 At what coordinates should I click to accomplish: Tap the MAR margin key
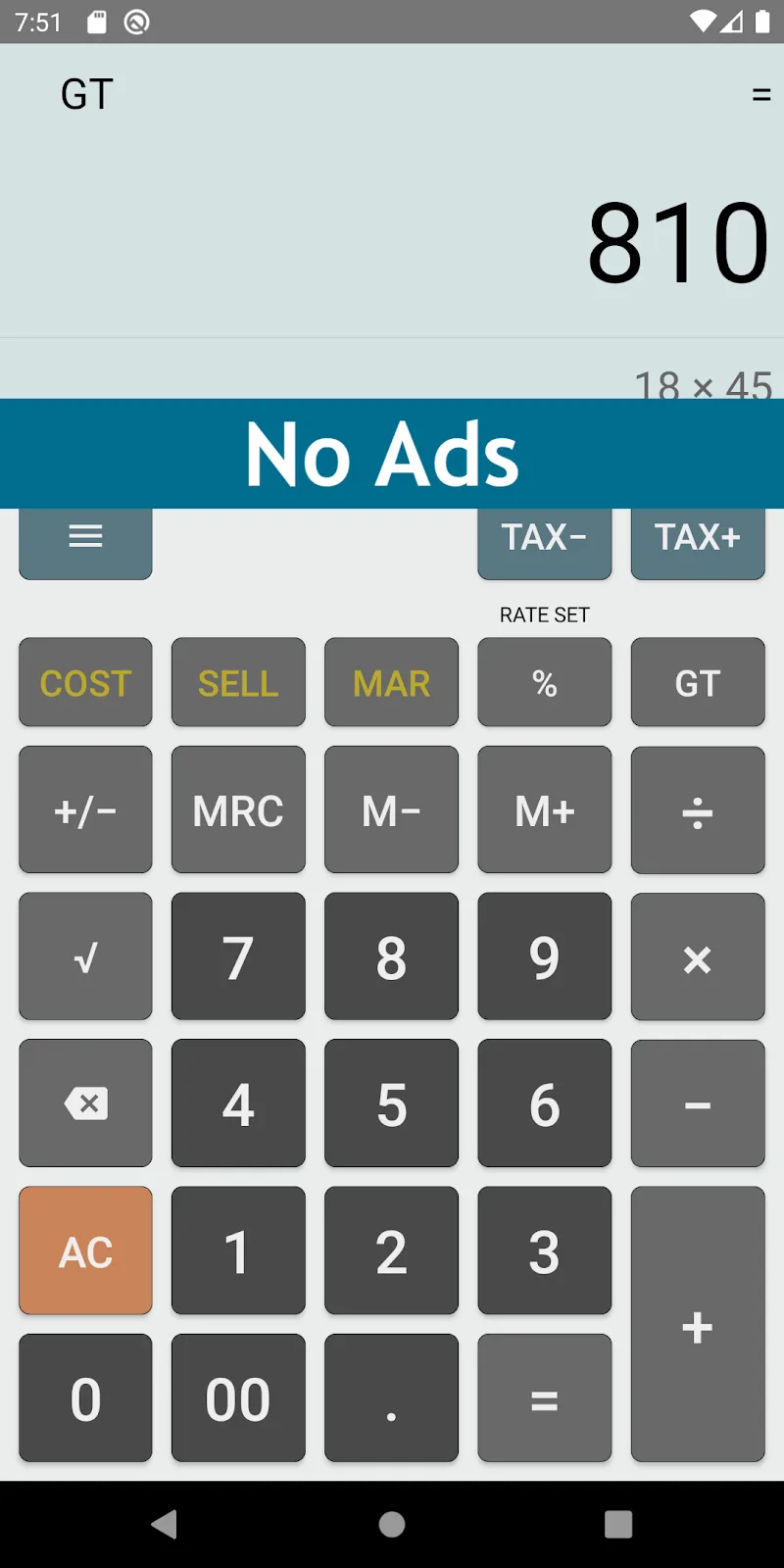pyautogui.click(x=391, y=683)
